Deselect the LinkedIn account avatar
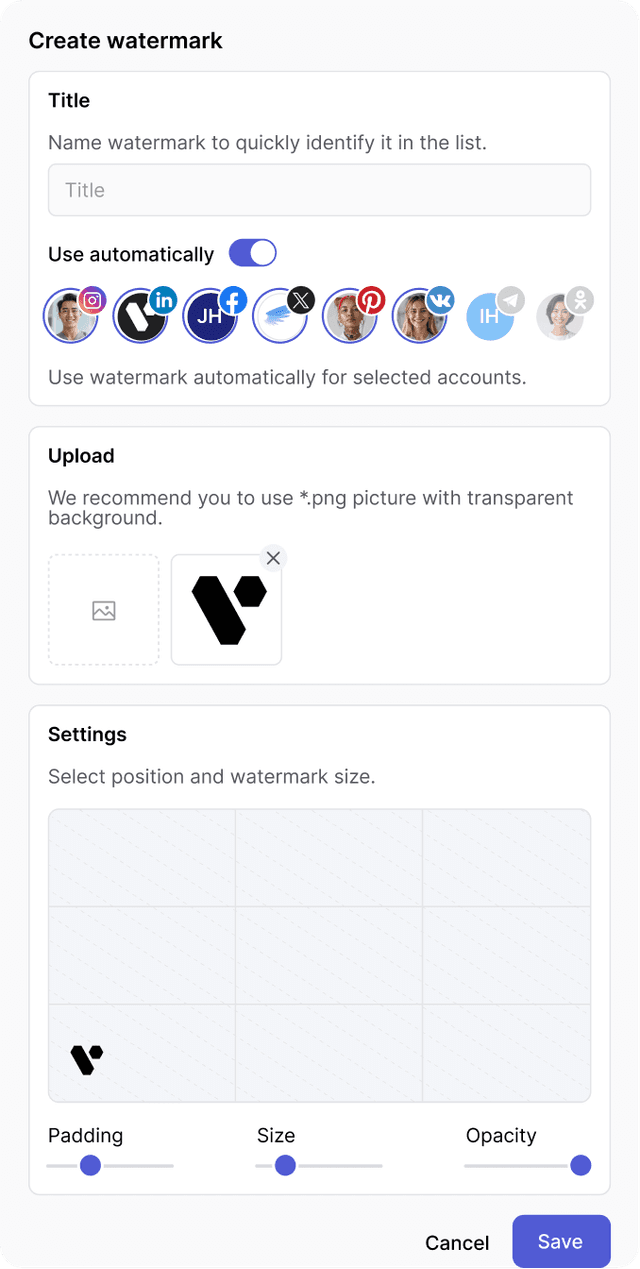The width and height of the screenshot is (640, 1269). [x=140, y=316]
